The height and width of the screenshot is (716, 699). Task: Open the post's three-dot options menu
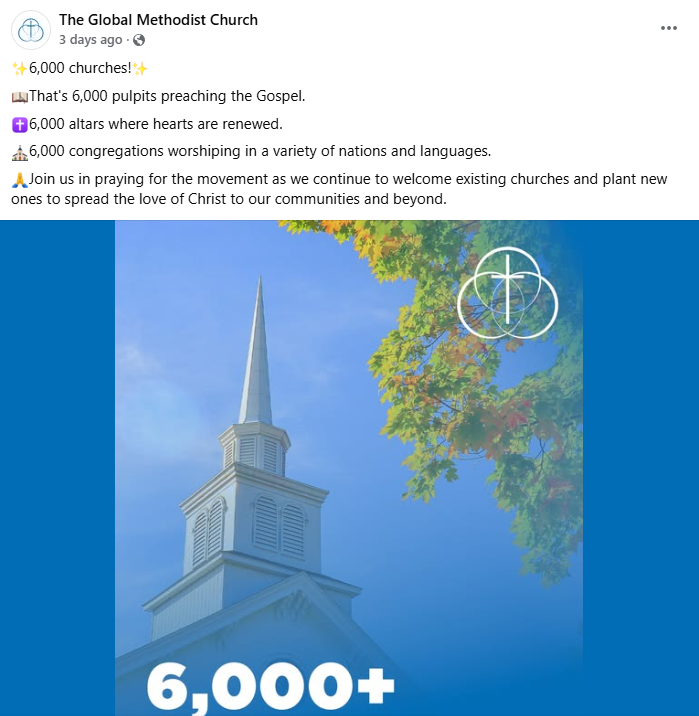pos(669,28)
